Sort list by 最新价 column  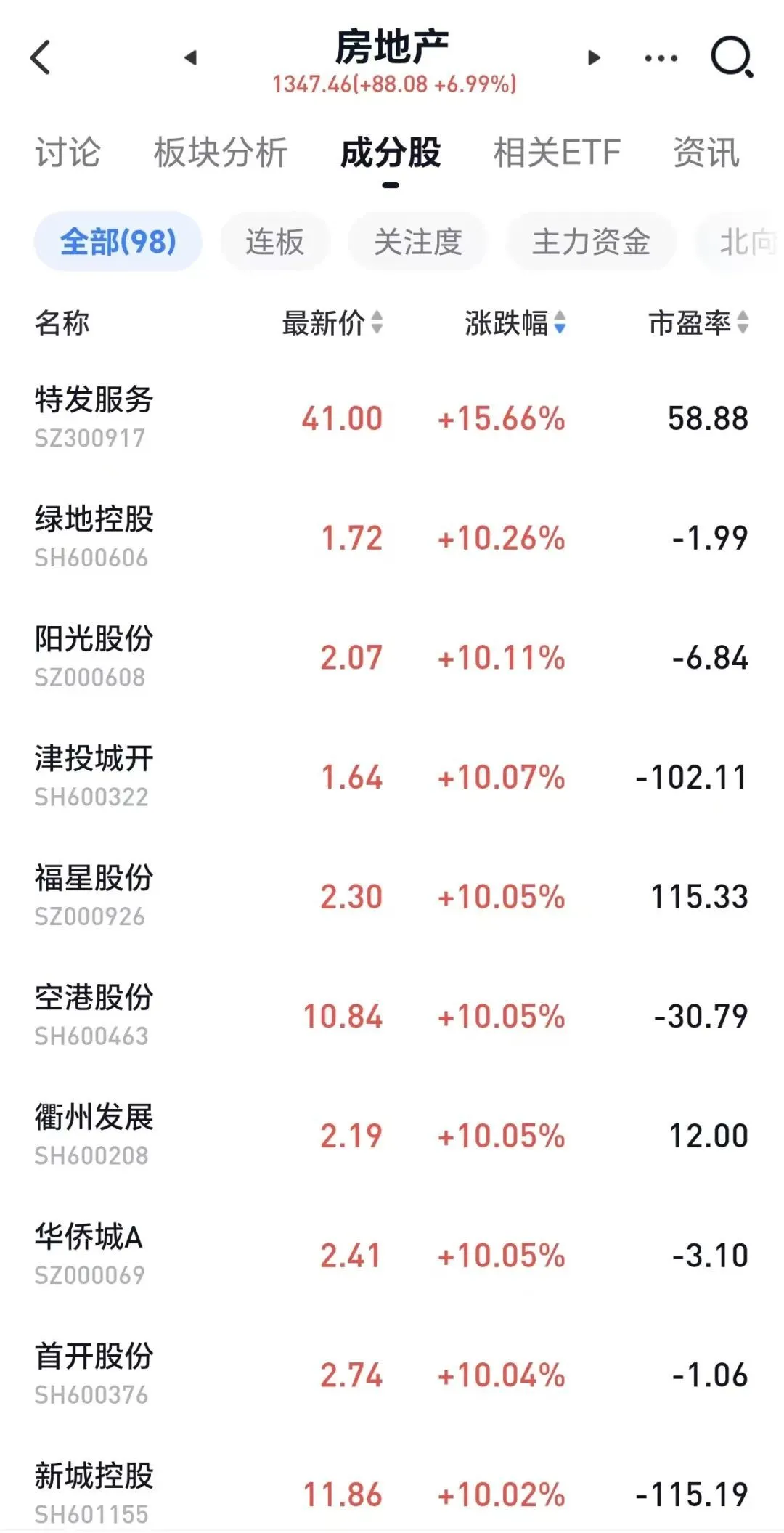click(x=332, y=322)
